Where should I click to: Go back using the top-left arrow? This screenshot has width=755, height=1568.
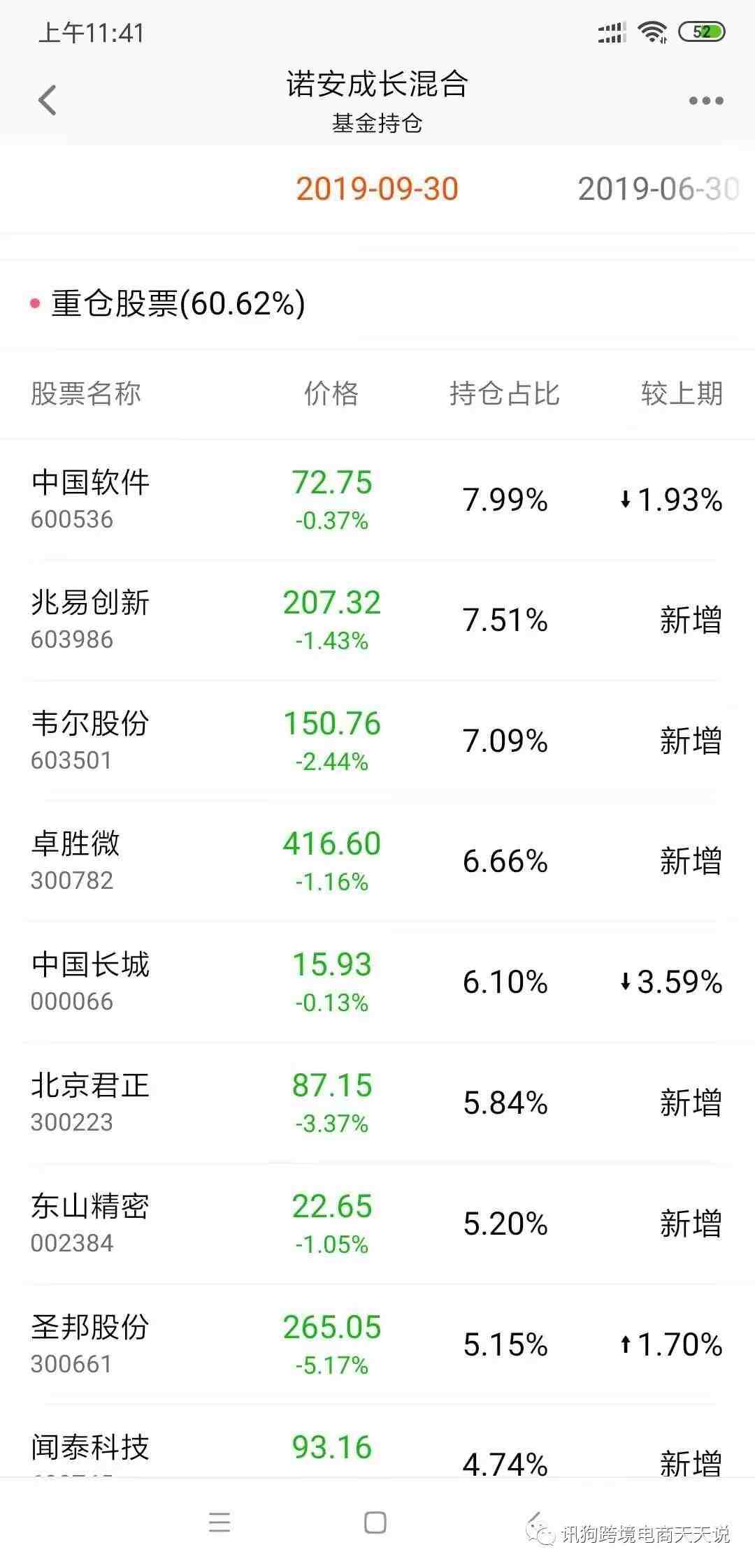(x=47, y=100)
